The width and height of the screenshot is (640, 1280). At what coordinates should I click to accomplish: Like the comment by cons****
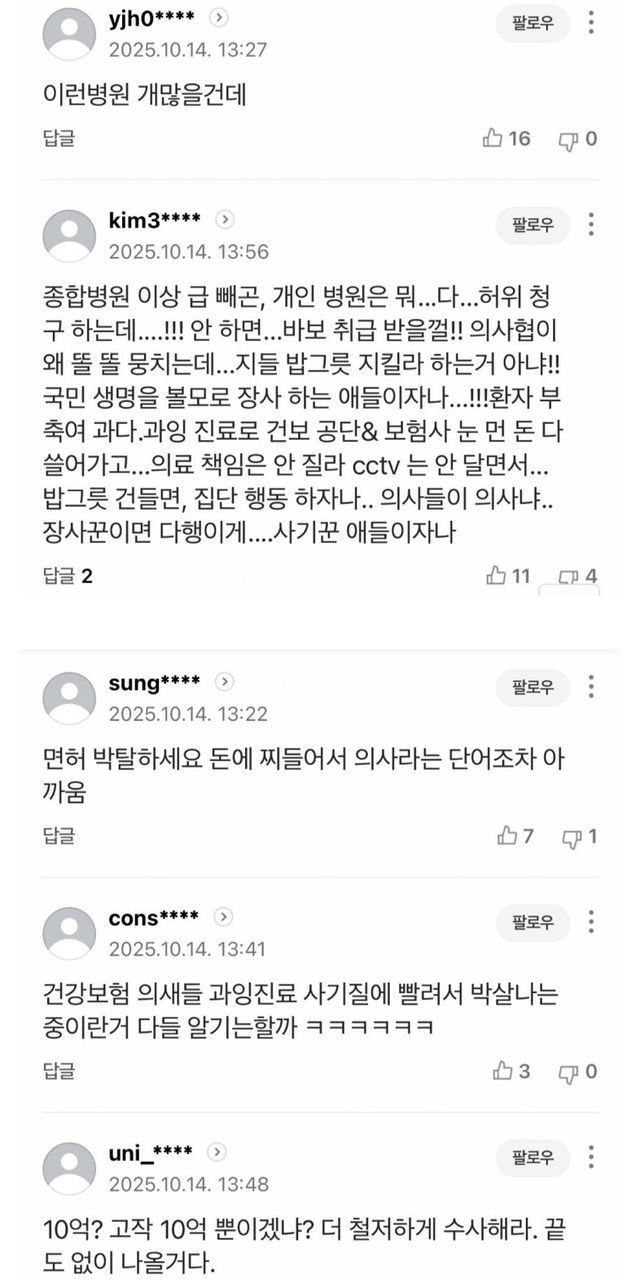tap(512, 1071)
